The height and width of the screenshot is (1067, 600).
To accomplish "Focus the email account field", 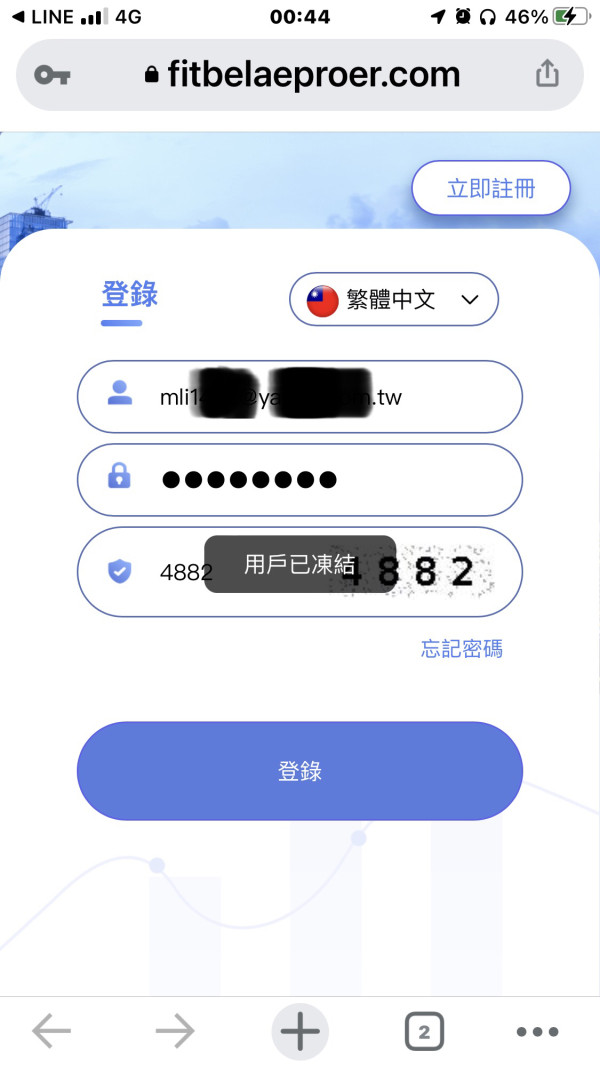I will click(x=299, y=397).
